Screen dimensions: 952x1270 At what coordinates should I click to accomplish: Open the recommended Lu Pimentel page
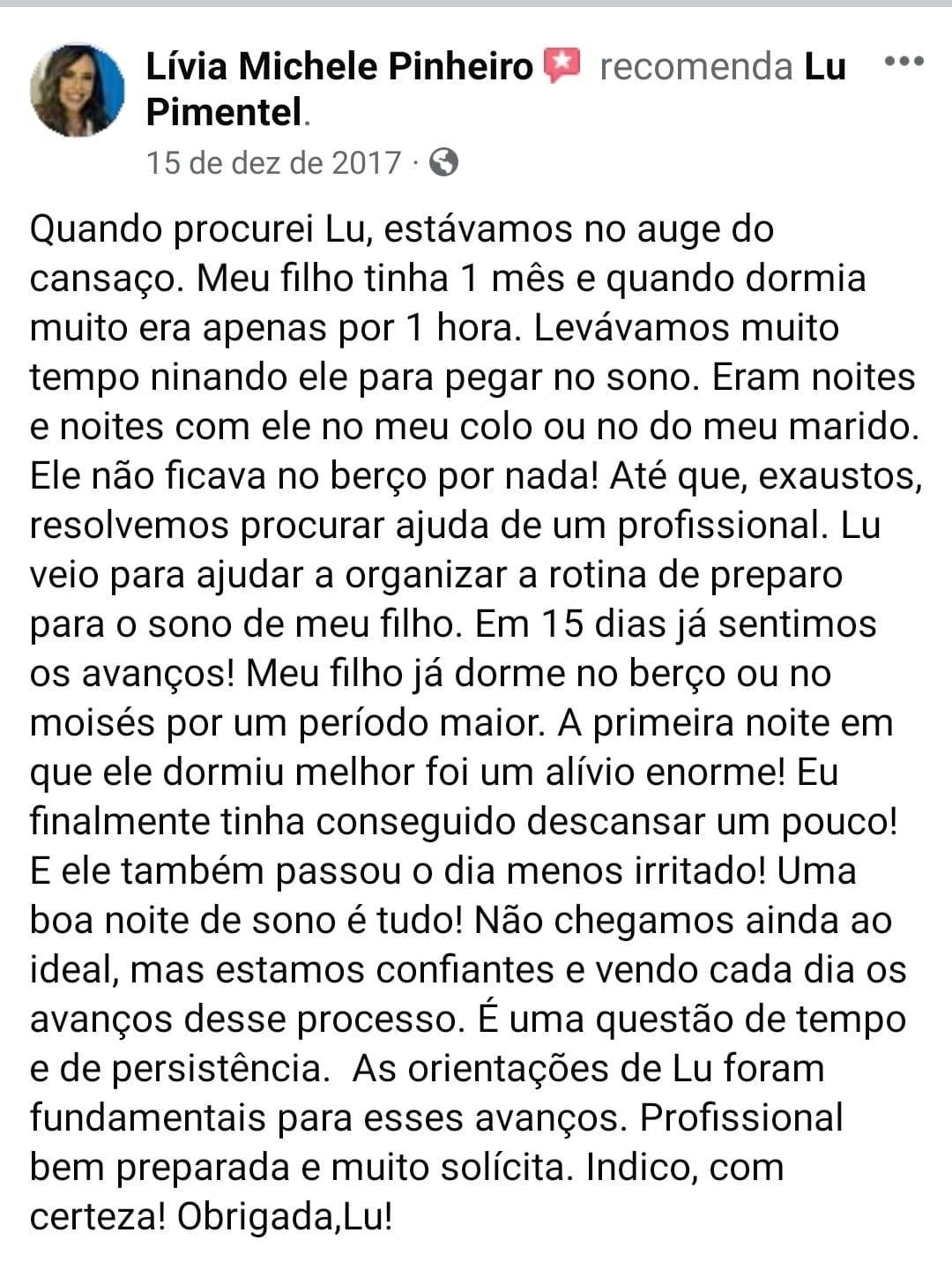point(227,113)
